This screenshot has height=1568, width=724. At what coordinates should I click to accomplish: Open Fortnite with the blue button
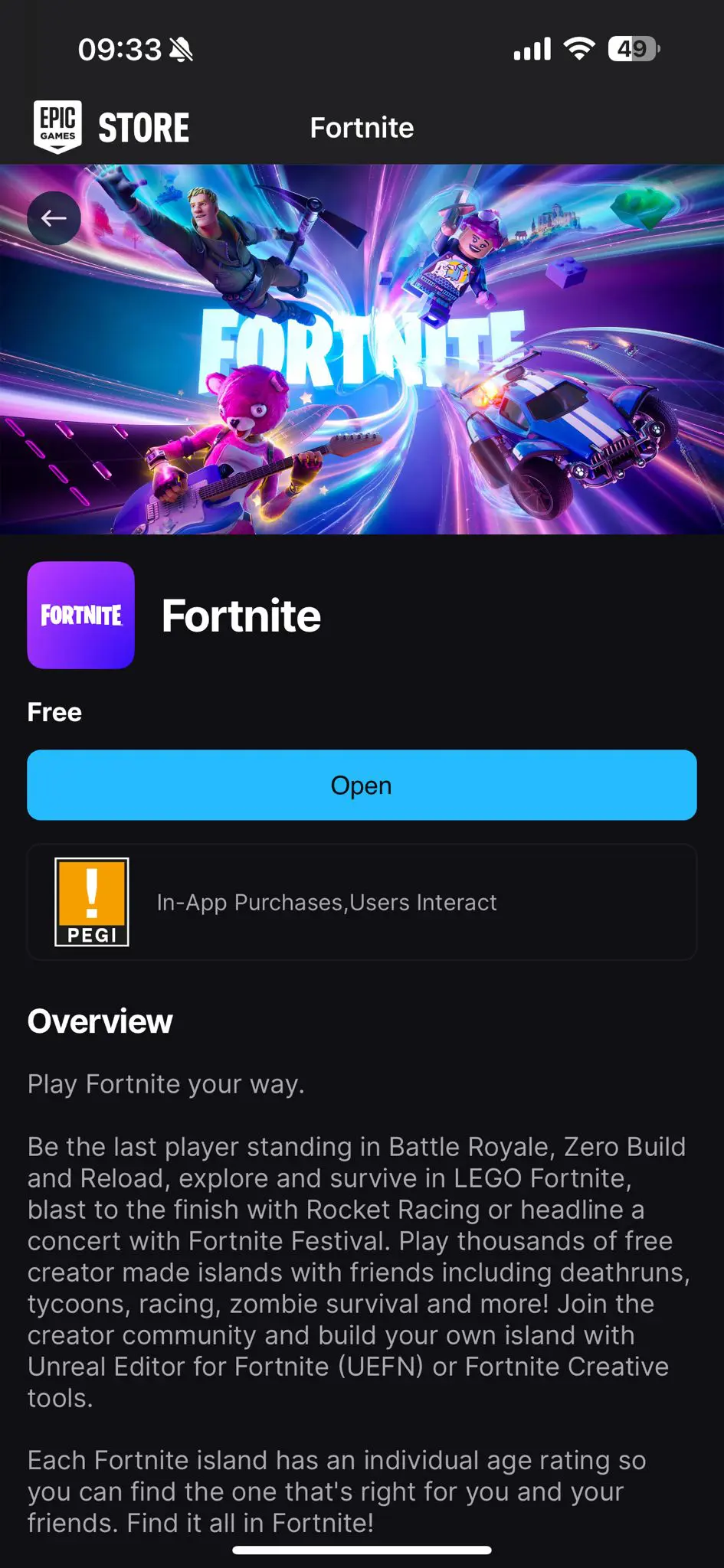[362, 785]
